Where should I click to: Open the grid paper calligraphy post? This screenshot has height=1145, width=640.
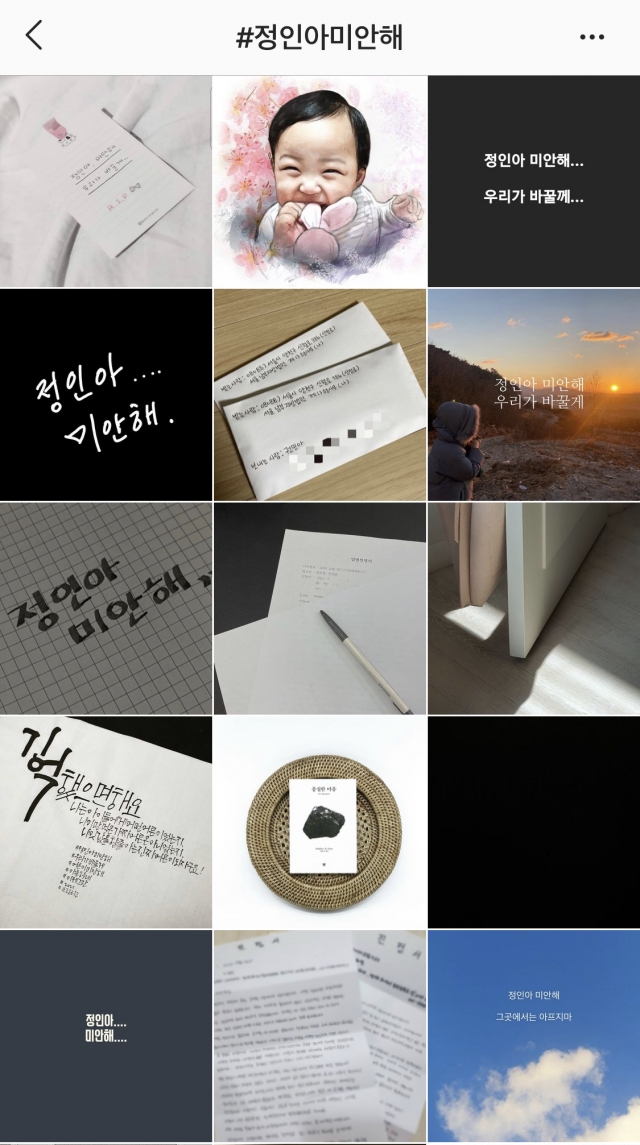(106, 608)
